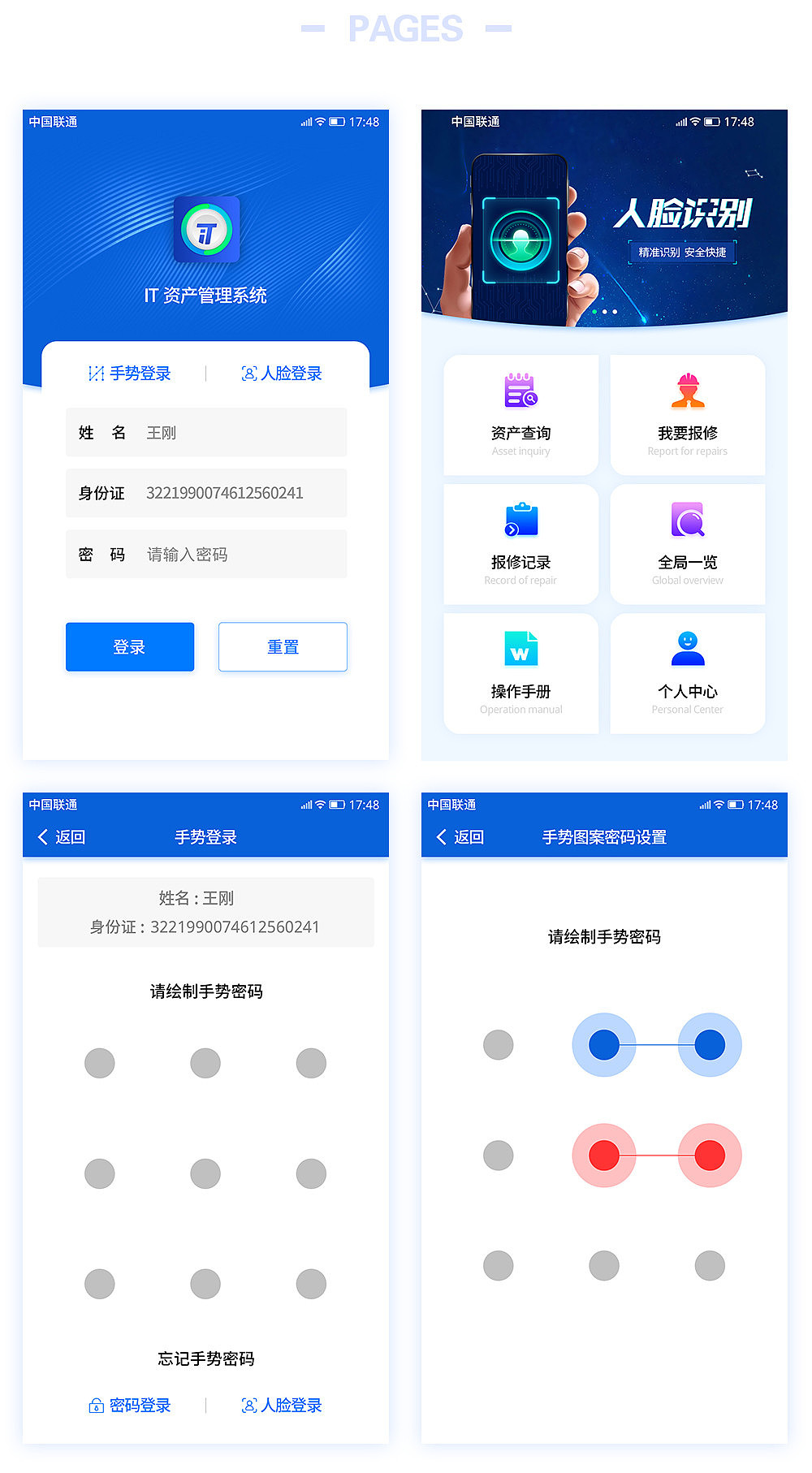
Task: Open the 个人中心 personal center icon
Action: point(687,647)
